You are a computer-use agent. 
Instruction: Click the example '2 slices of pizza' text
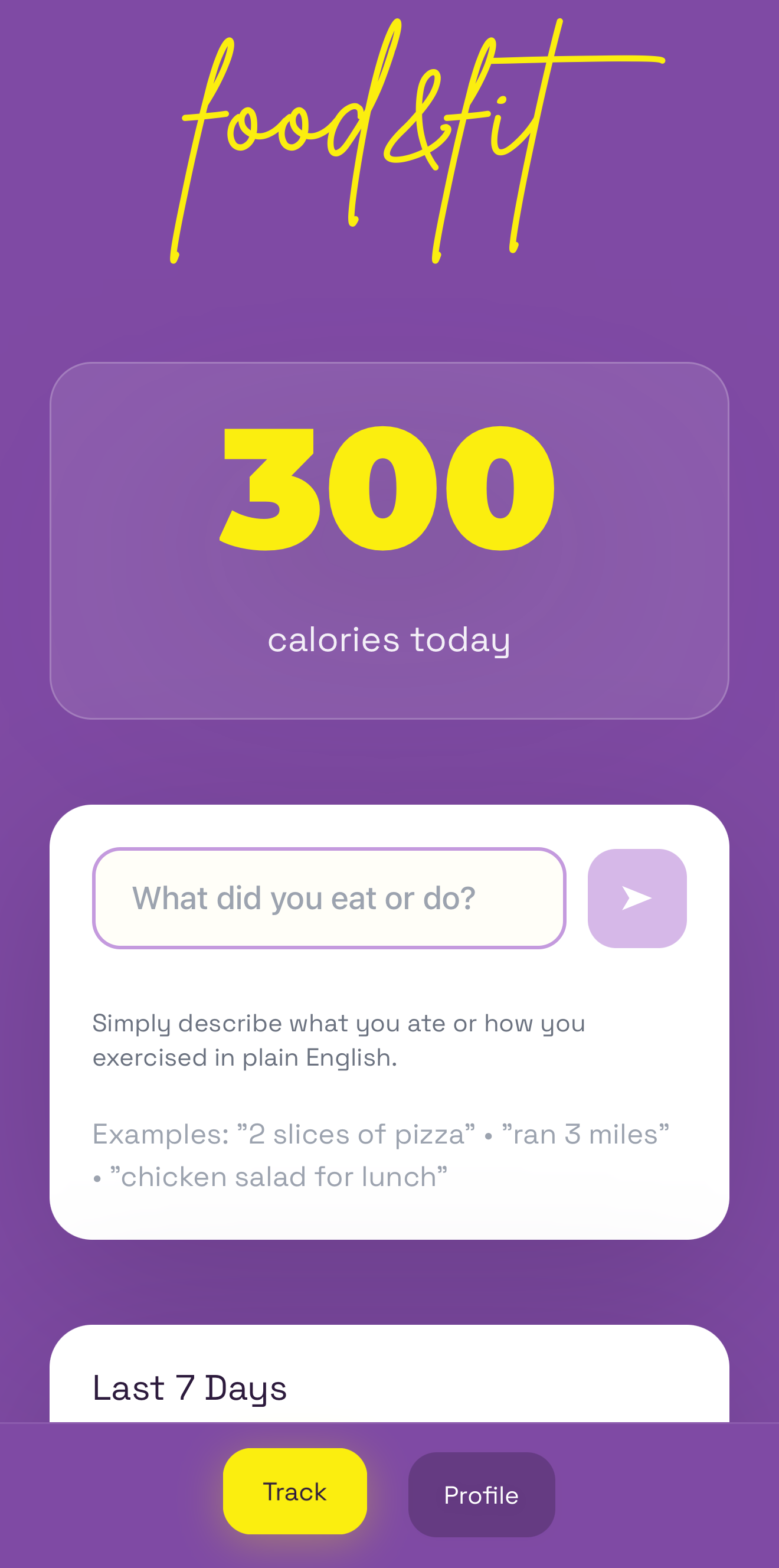point(359,1133)
